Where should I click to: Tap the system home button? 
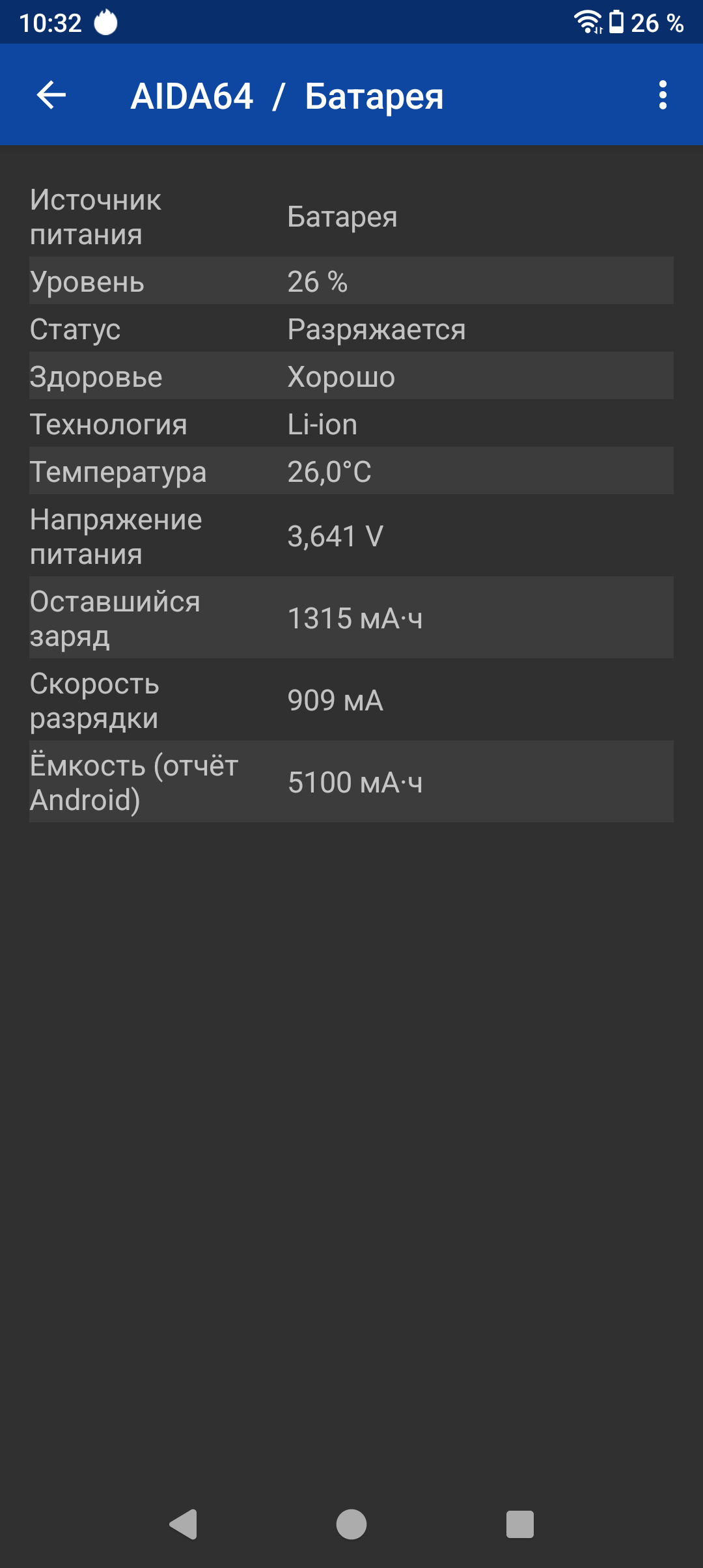pyautogui.click(x=351, y=1524)
